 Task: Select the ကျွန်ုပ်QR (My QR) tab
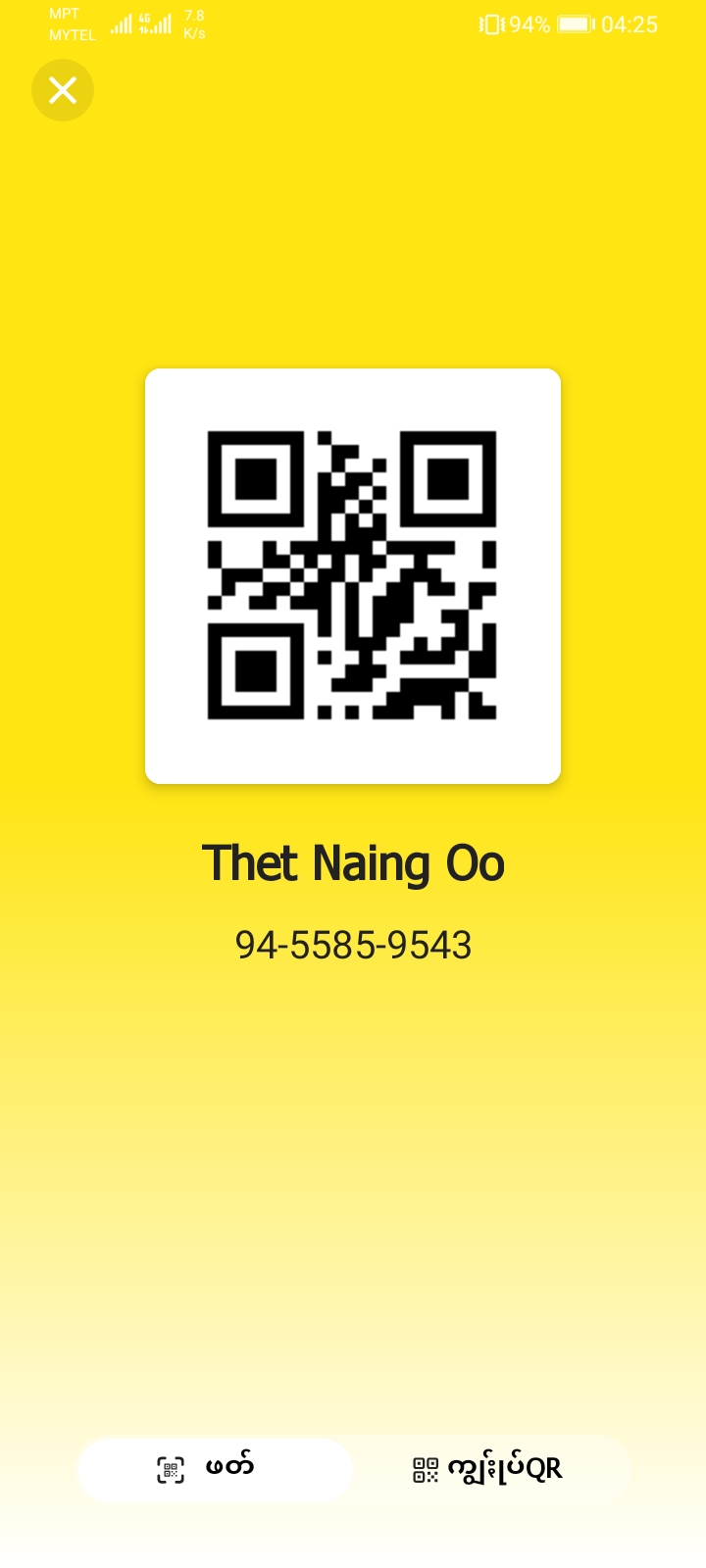488,1468
